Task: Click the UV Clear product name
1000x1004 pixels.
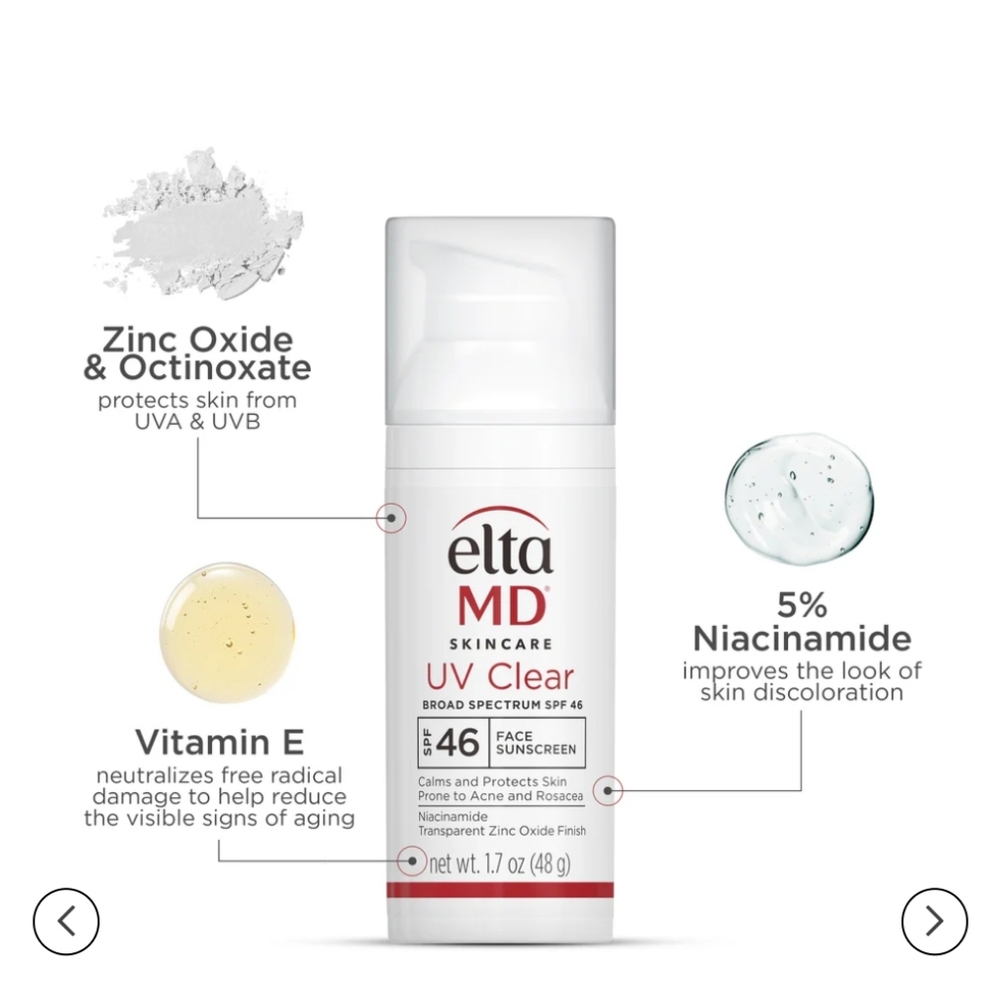Action: pos(499,676)
